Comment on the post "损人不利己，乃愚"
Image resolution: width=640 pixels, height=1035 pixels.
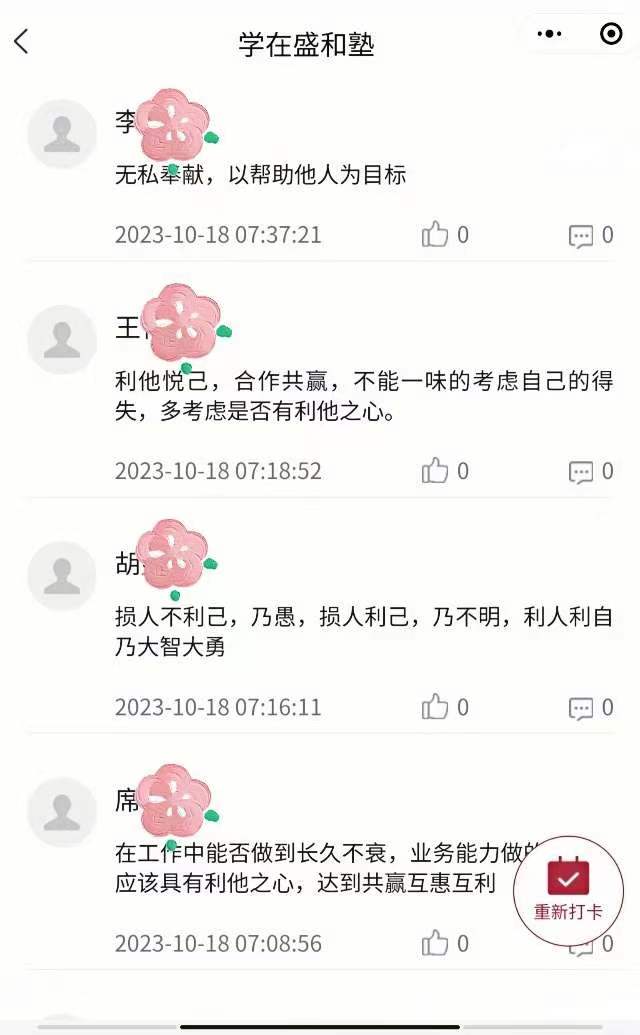pos(581,708)
